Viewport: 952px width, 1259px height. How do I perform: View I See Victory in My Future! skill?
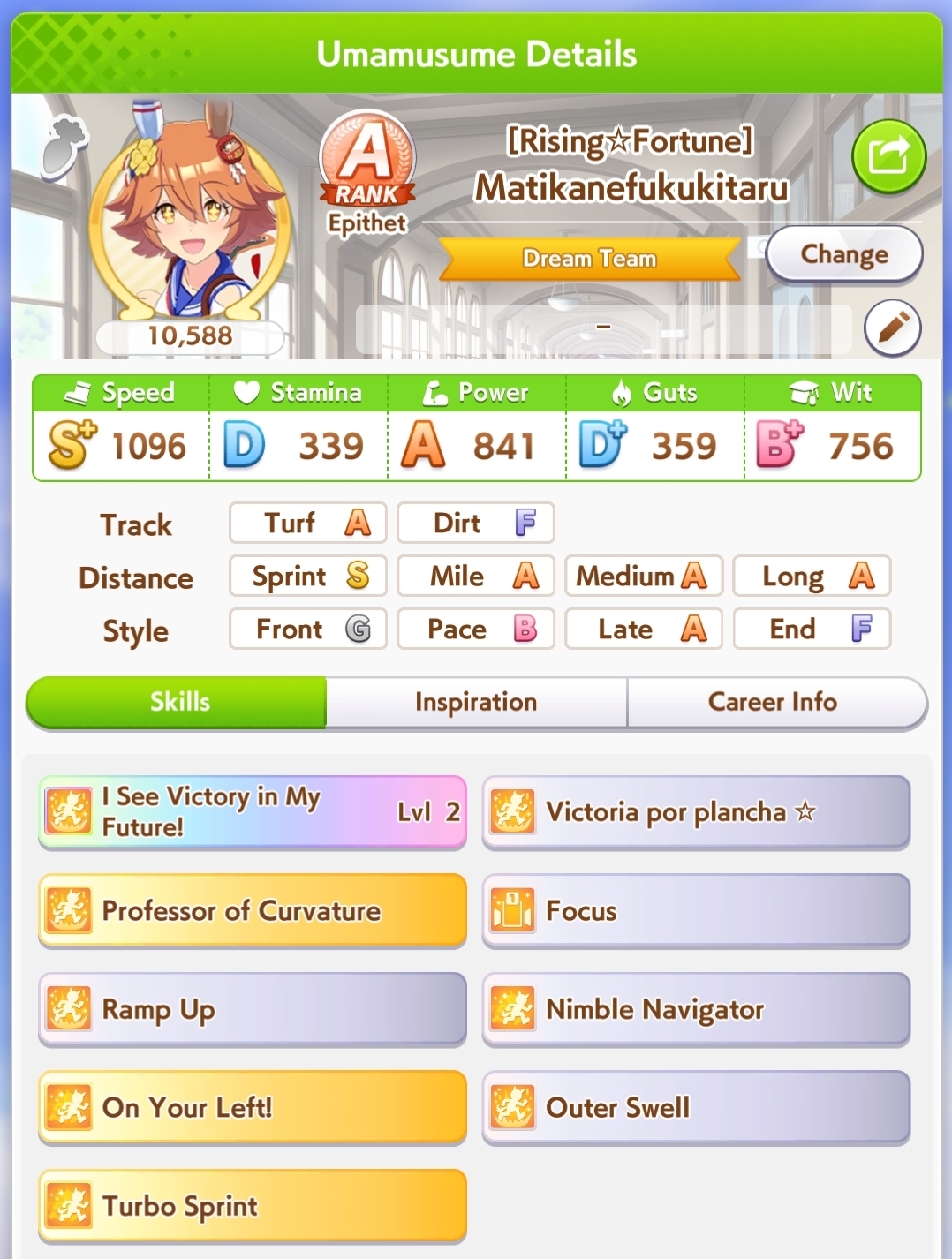(x=253, y=811)
